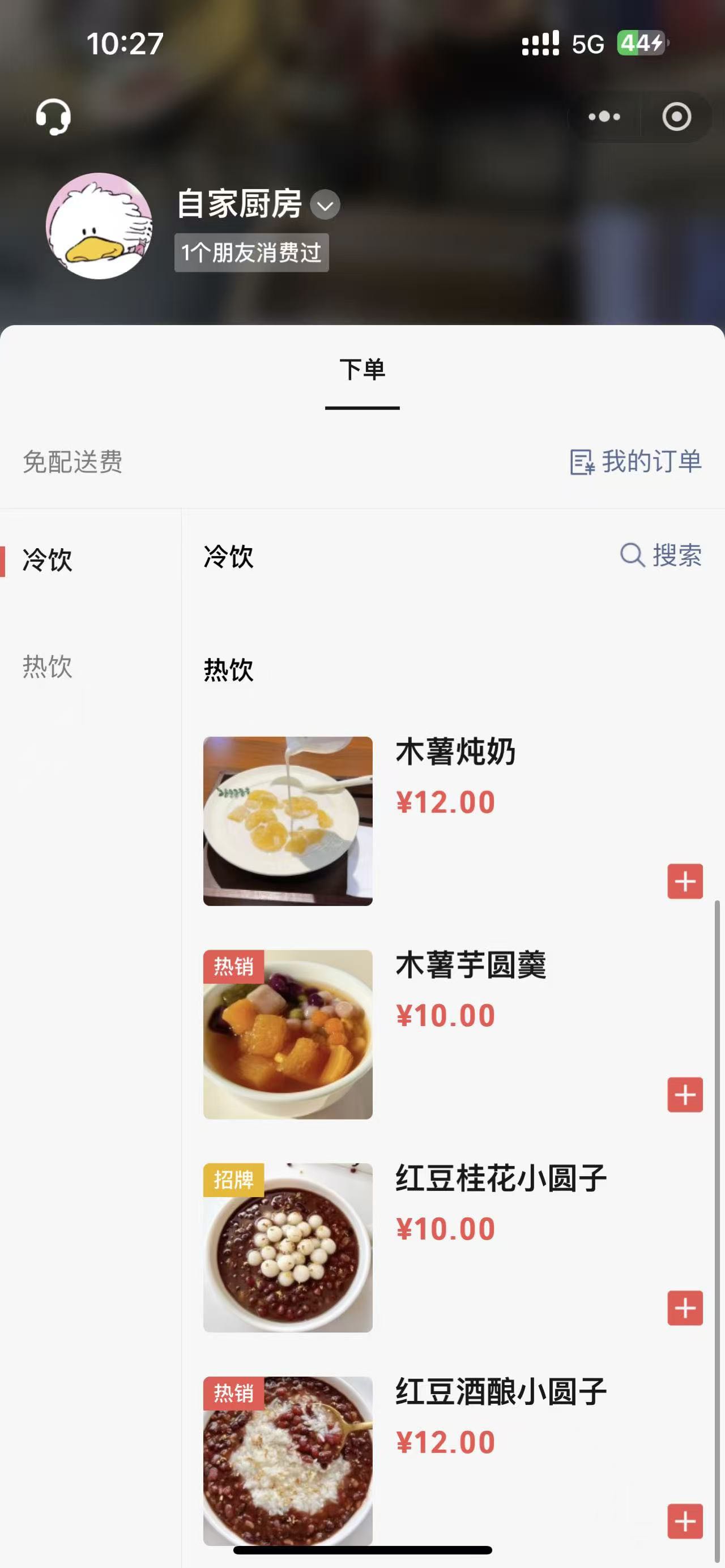This screenshot has width=725, height=1568.
Task: Close the mini program with circle button
Action: (x=676, y=116)
